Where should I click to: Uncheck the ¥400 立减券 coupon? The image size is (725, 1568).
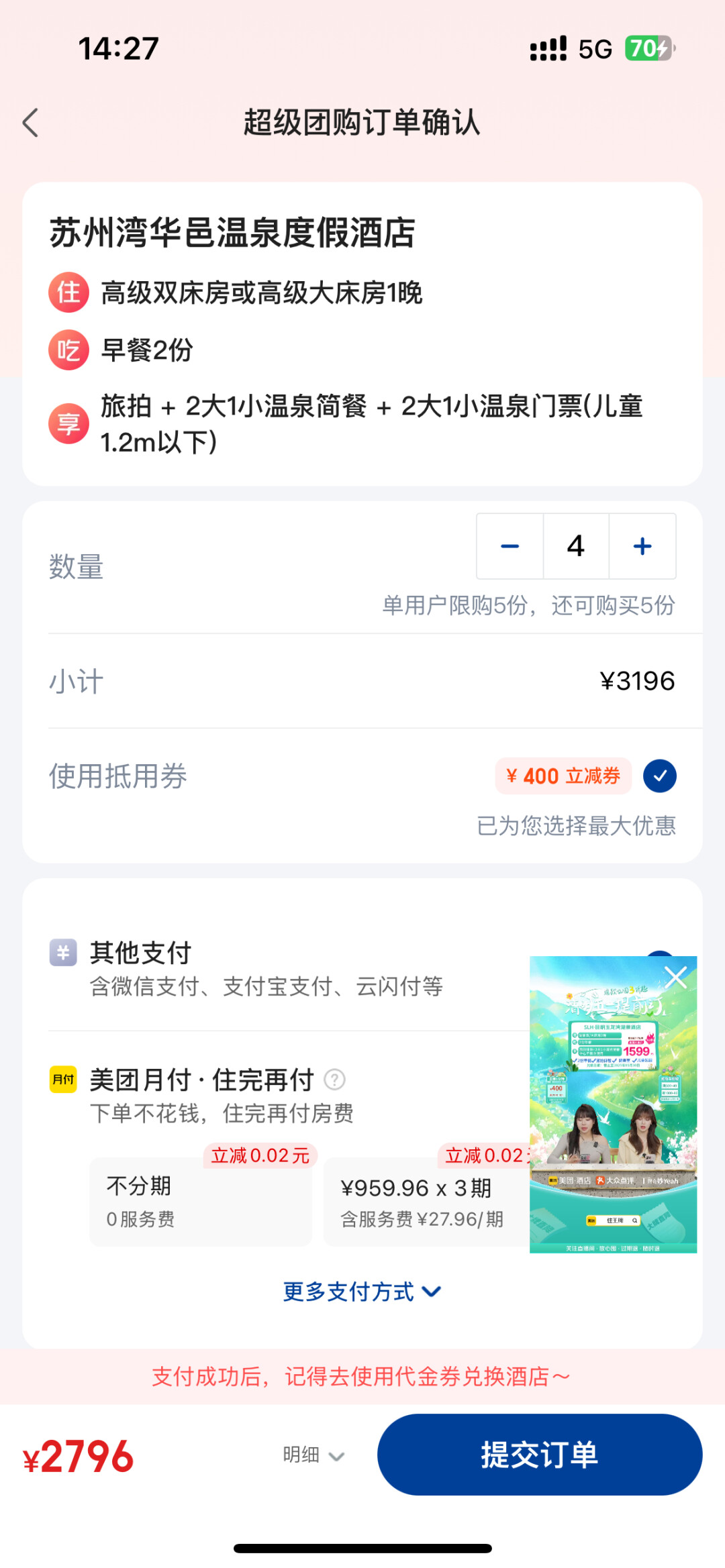[x=659, y=776]
